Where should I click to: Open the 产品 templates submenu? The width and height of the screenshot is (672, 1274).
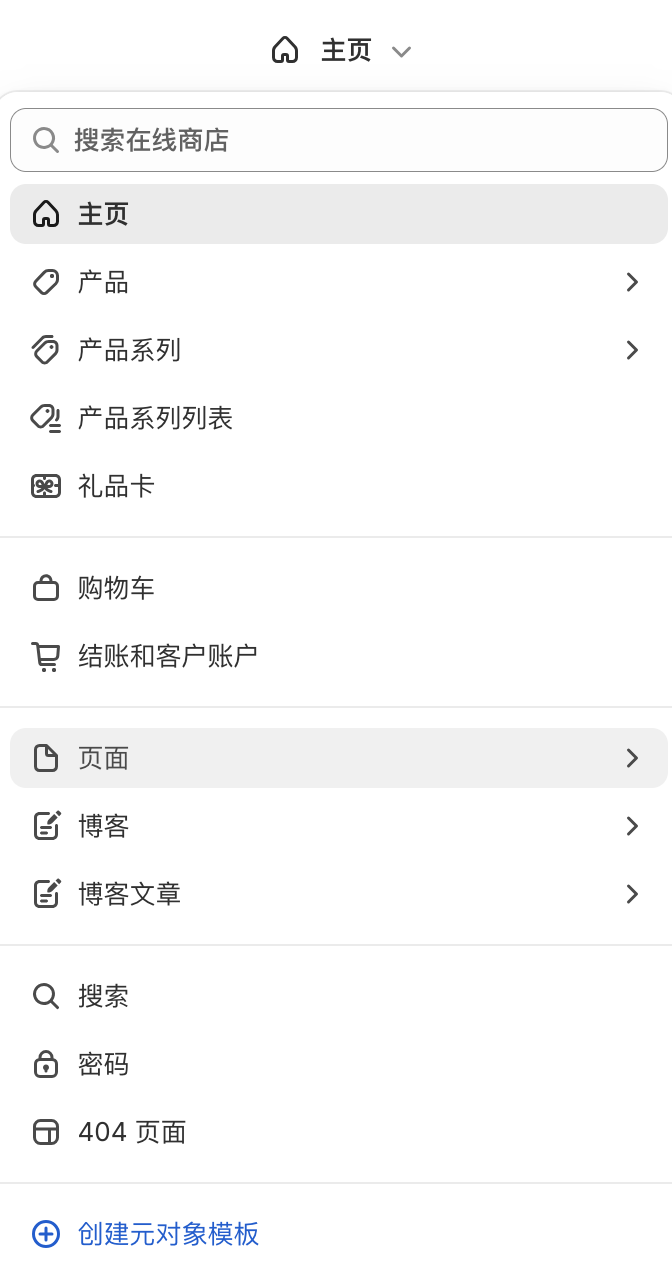(x=339, y=282)
